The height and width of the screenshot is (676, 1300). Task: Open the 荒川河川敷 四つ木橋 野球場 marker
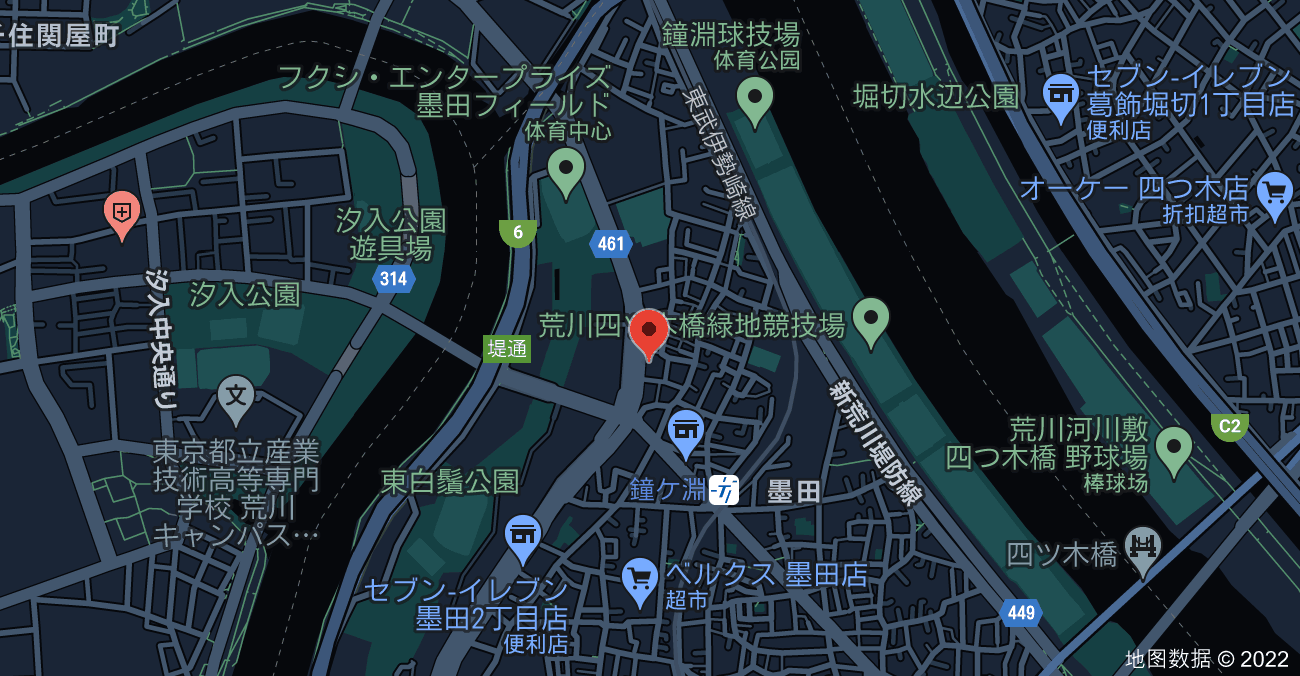(x=1173, y=448)
